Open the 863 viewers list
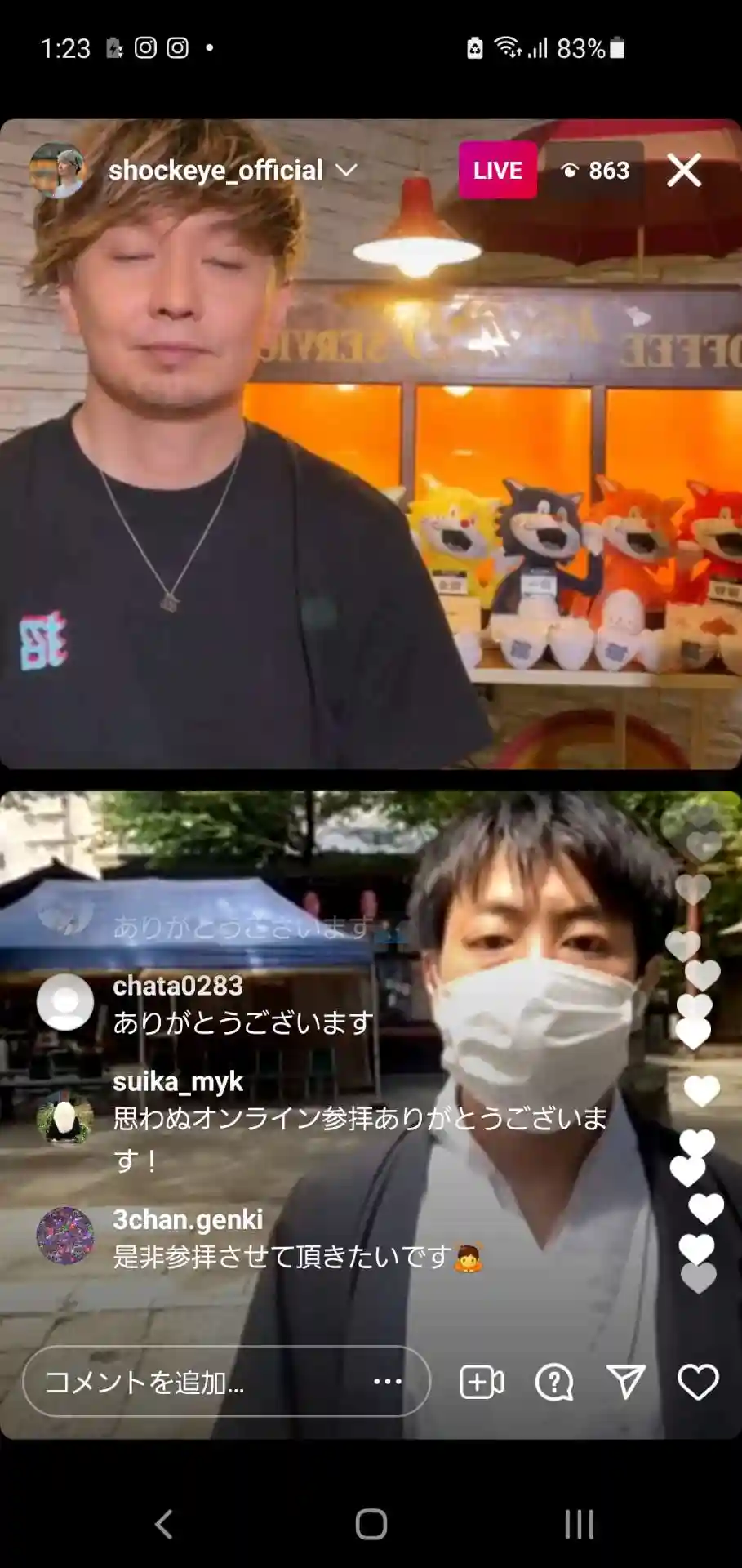This screenshot has width=742, height=1568. [595, 171]
